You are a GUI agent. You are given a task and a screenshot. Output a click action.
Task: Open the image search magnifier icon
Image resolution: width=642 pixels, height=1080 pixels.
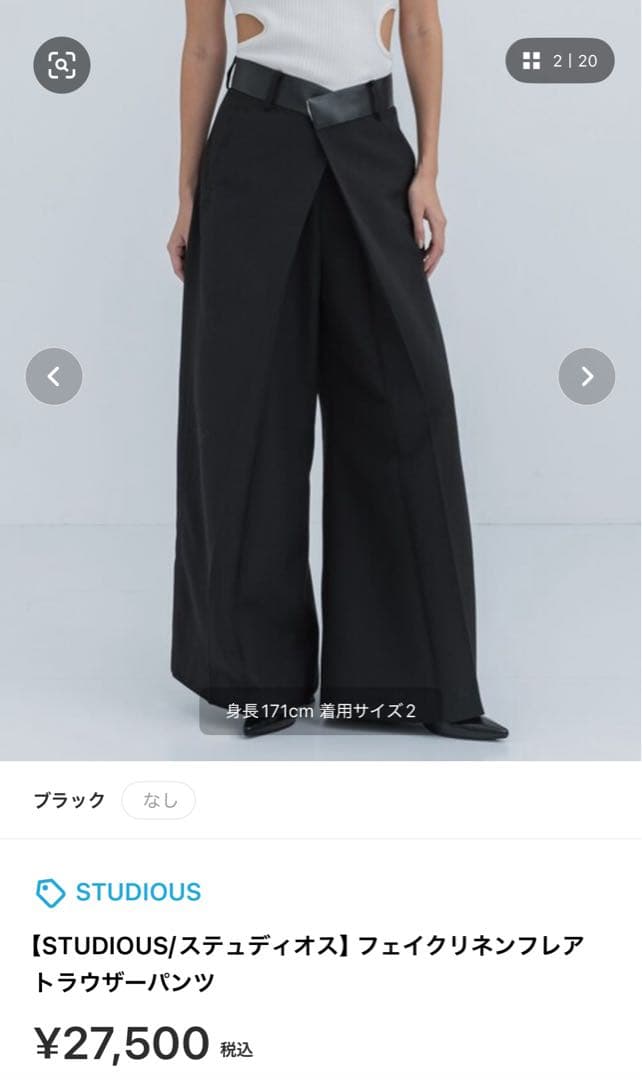click(x=62, y=65)
